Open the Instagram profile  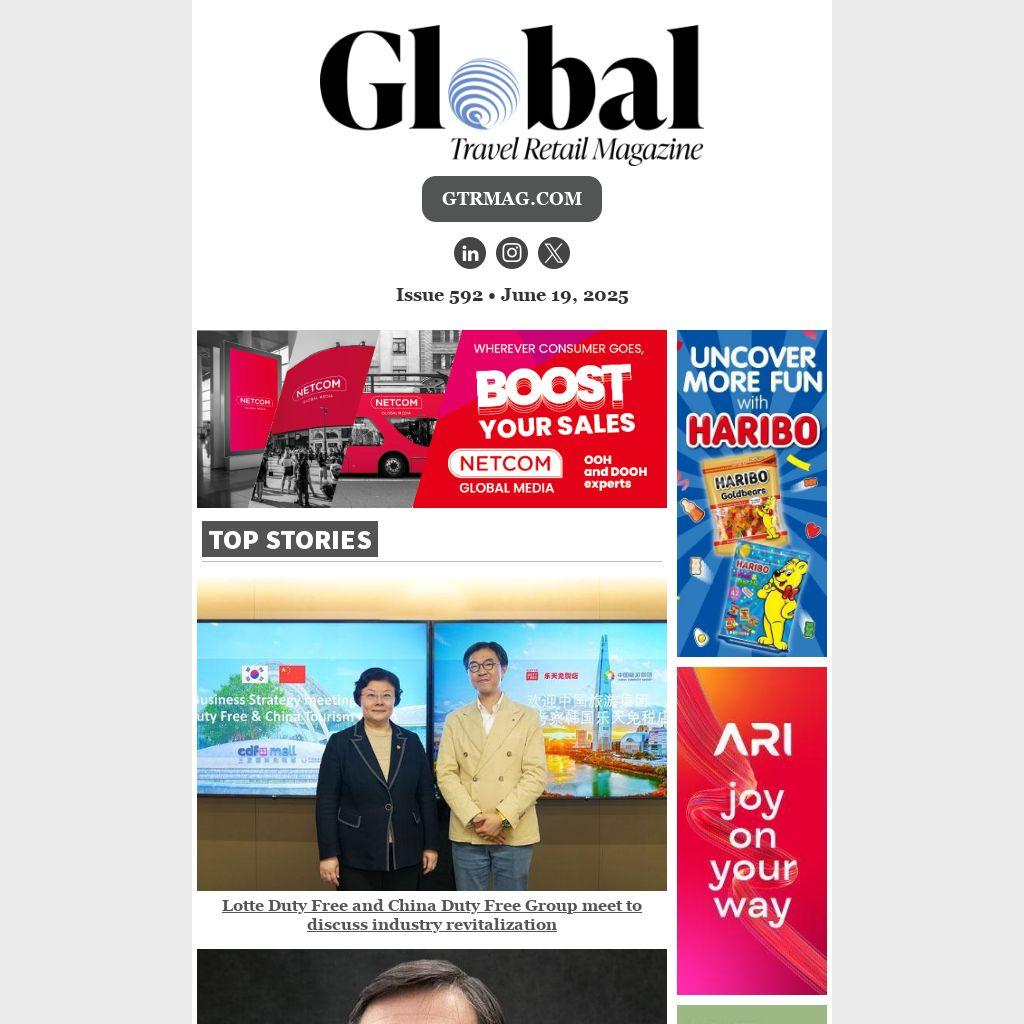point(512,253)
